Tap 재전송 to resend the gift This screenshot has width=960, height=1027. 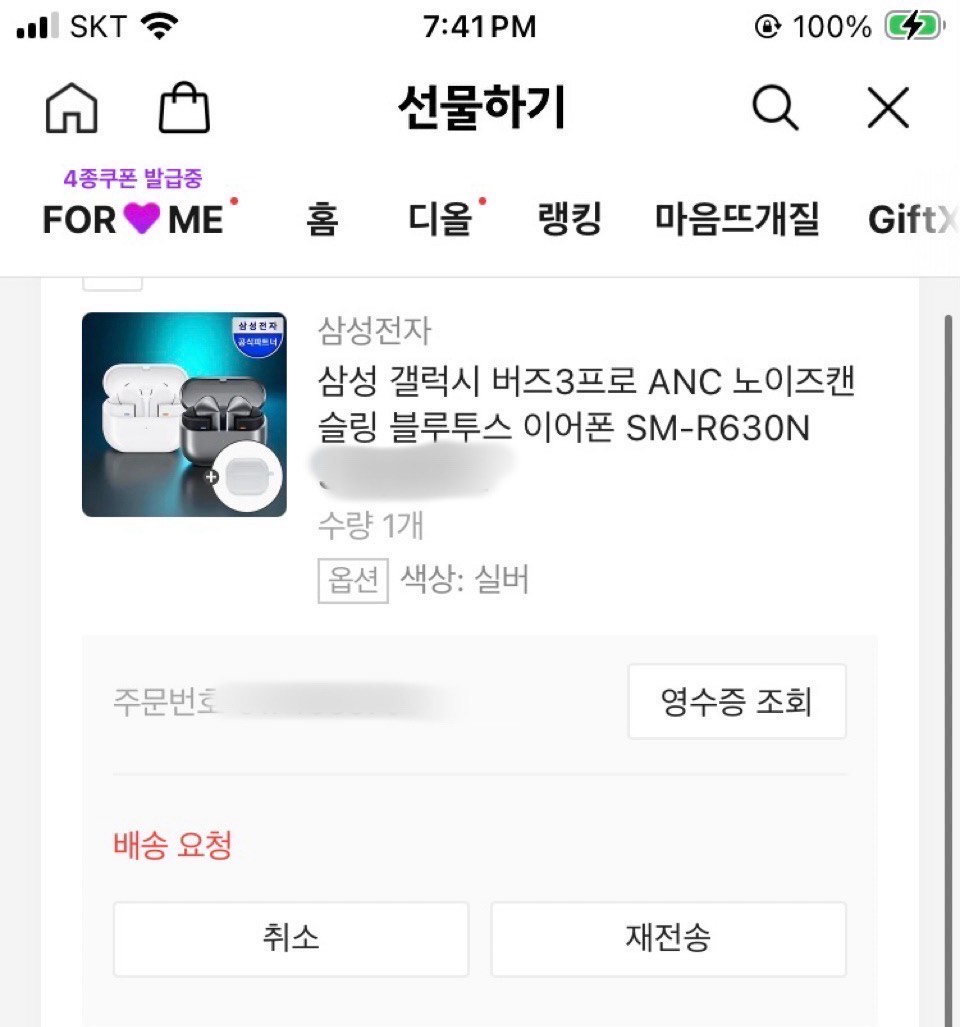(668, 939)
